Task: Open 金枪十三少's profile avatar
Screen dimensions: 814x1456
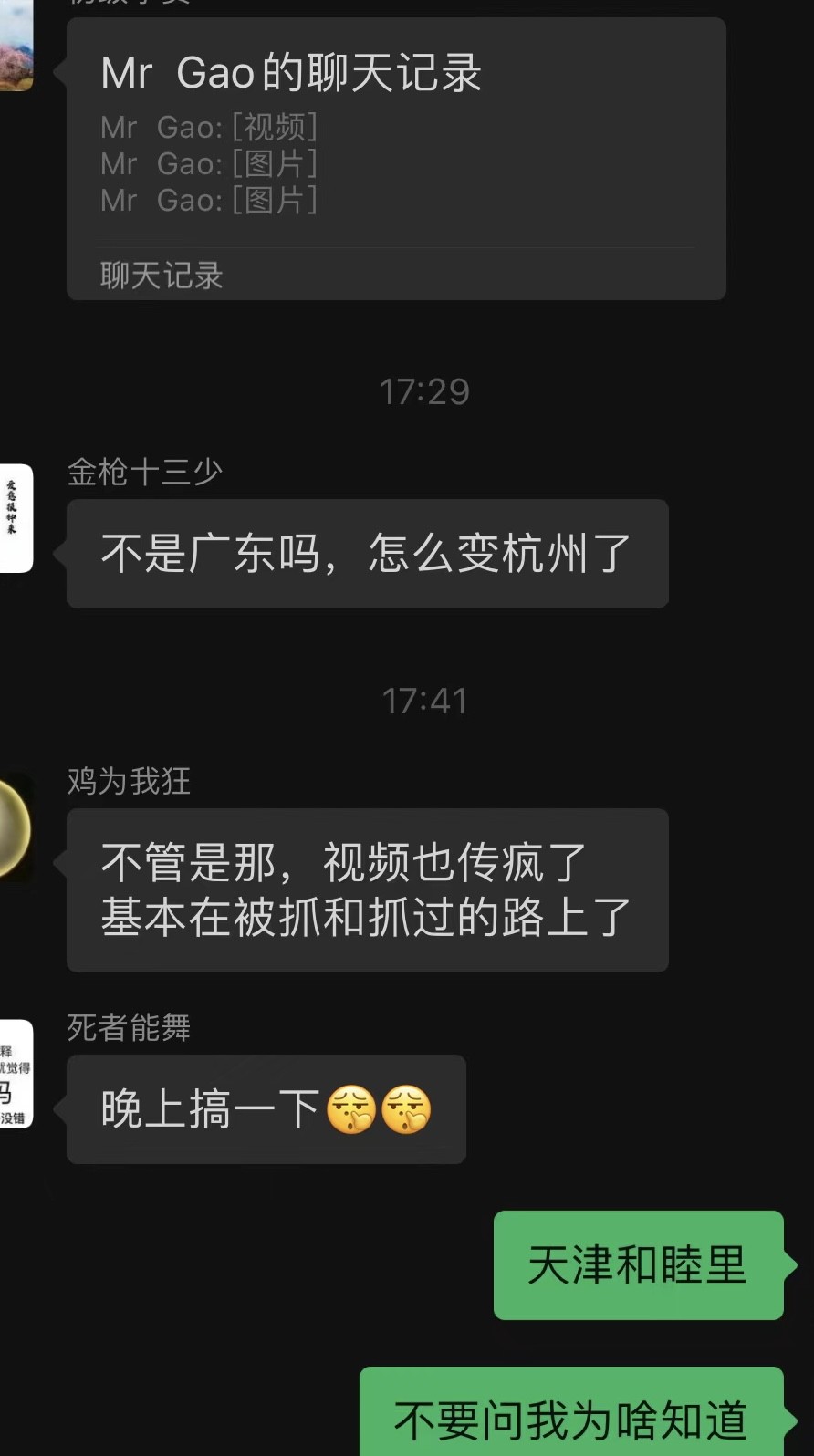Action: [16, 518]
